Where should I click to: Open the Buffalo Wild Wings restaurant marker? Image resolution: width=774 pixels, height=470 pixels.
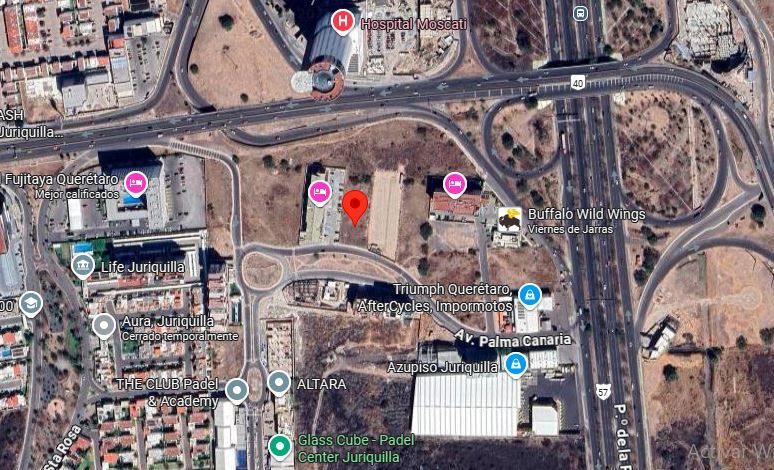(x=510, y=218)
